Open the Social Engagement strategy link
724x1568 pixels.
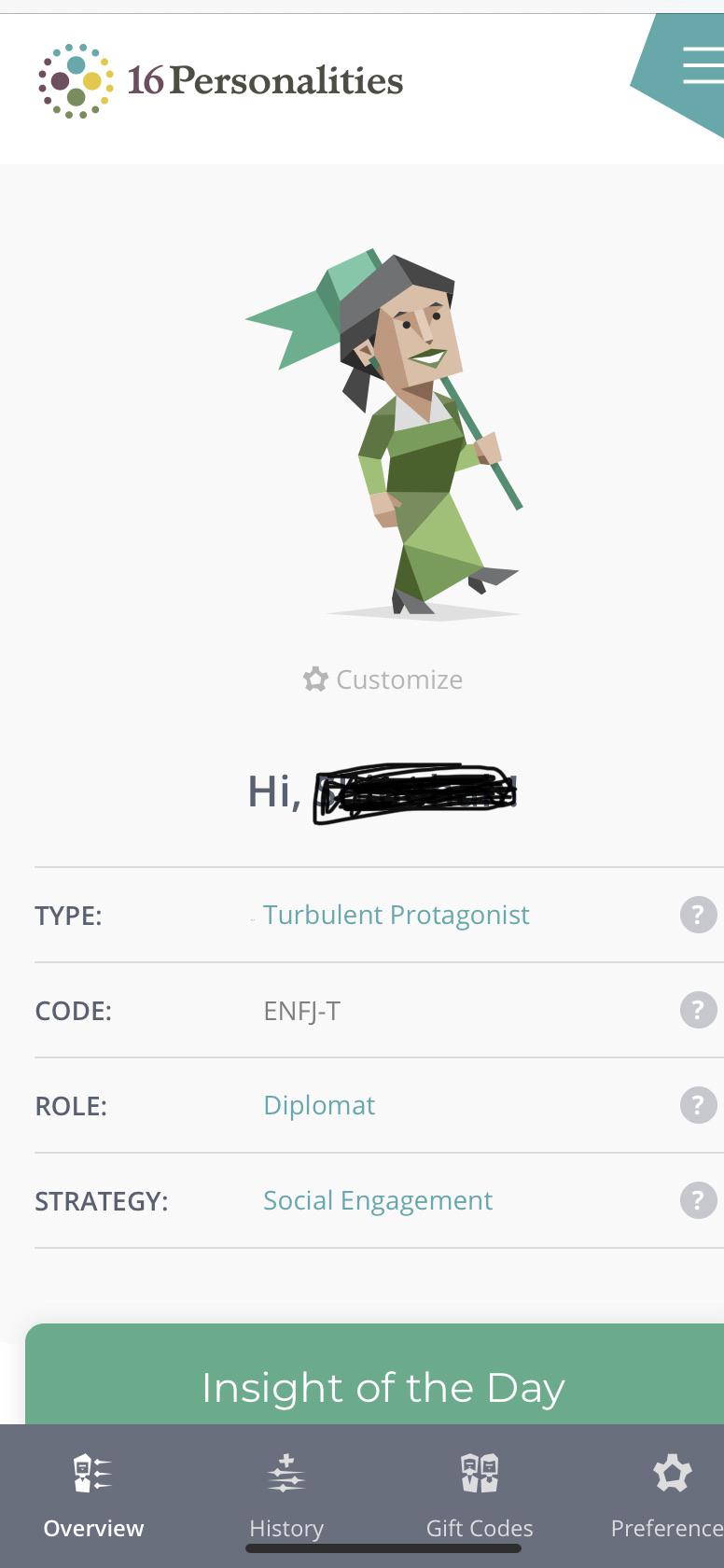point(377,1200)
